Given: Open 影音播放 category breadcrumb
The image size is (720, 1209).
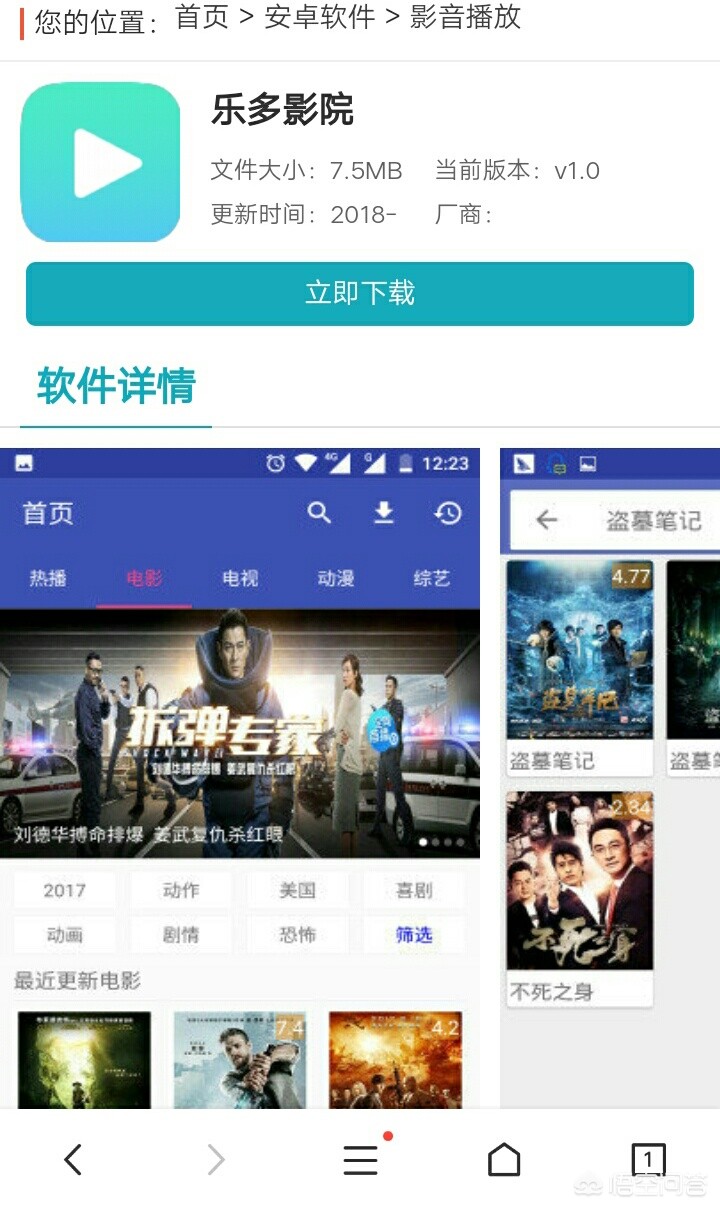Looking at the screenshot, I should (x=465, y=17).
